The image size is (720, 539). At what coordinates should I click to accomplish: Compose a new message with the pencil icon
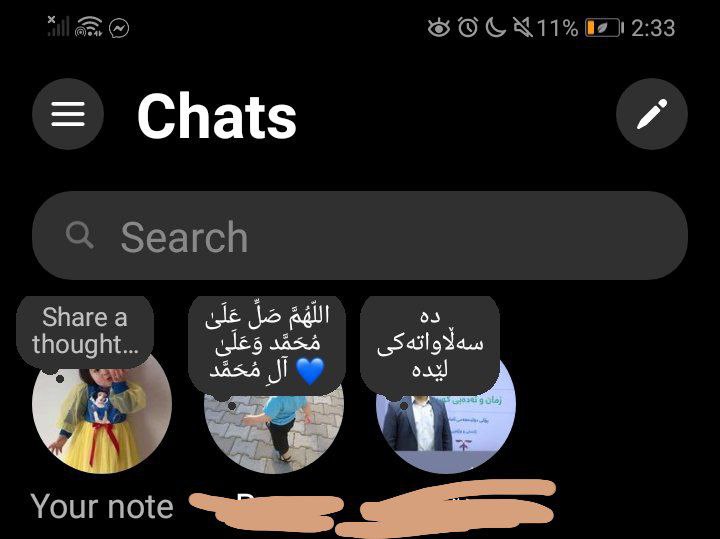point(652,115)
